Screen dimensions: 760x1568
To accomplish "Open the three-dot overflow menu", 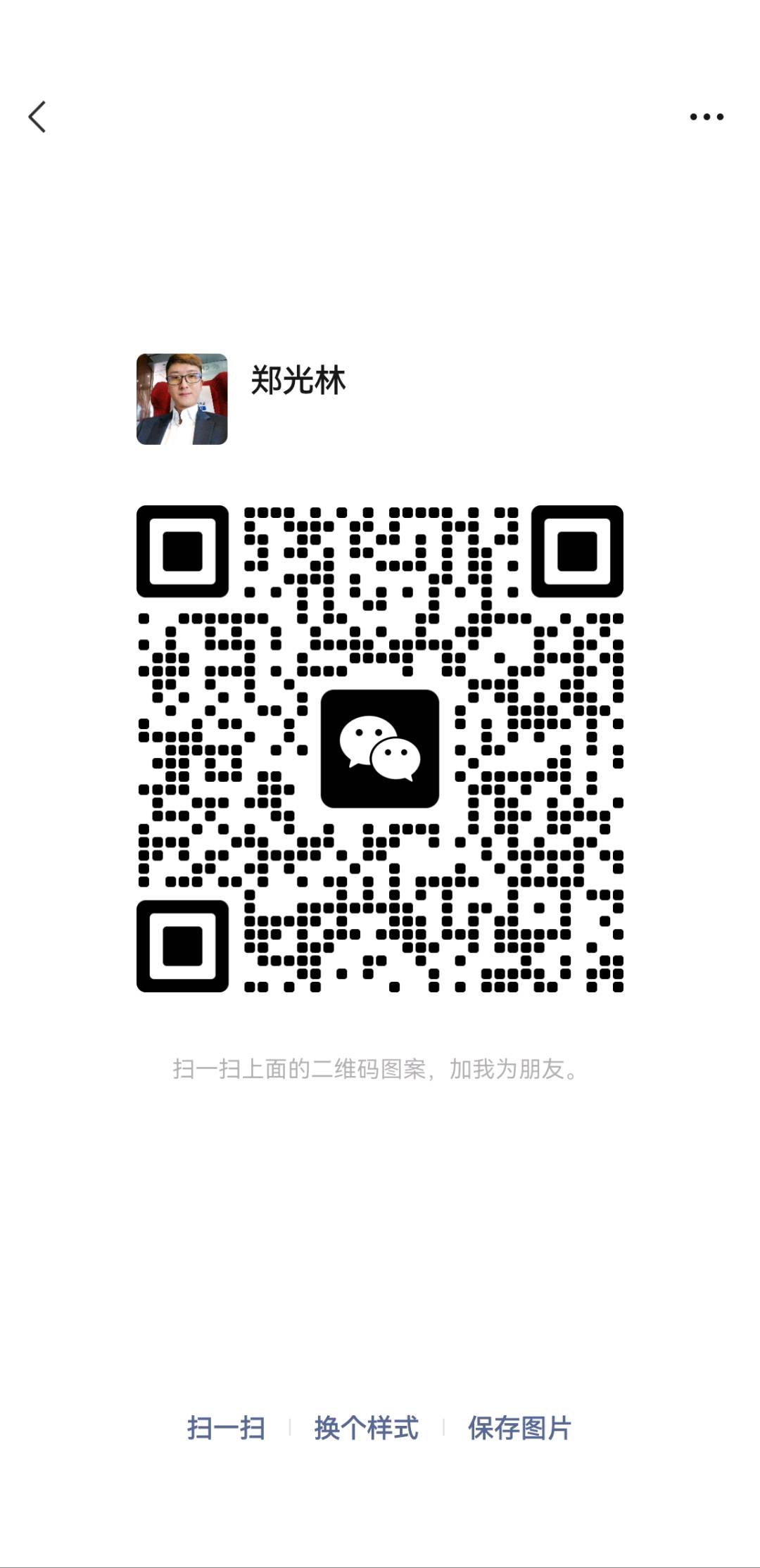I will tap(706, 117).
